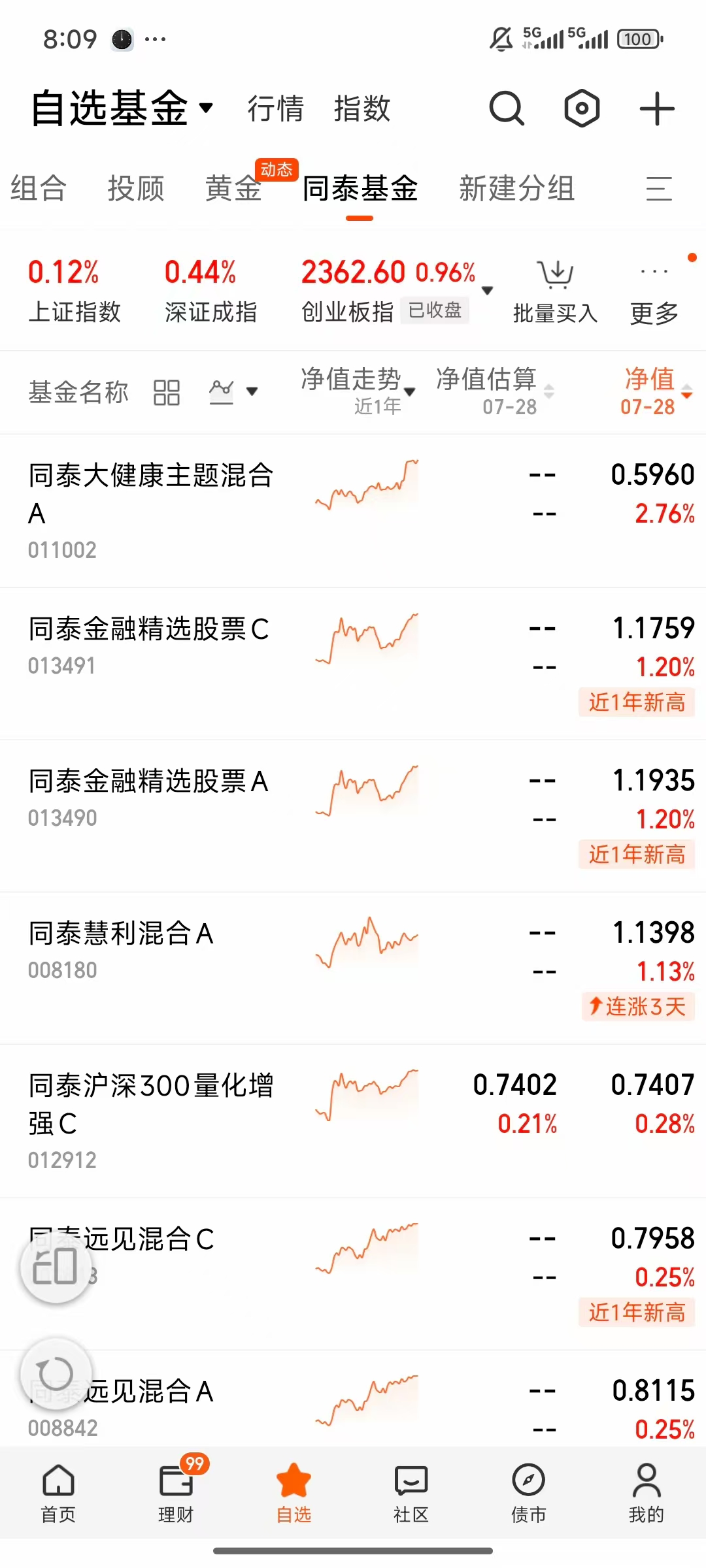Image resolution: width=706 pixels, height=1568 pixels.
Task: Open 同泰大健康主题混合A fund row
Action: (x=353, y=511)
